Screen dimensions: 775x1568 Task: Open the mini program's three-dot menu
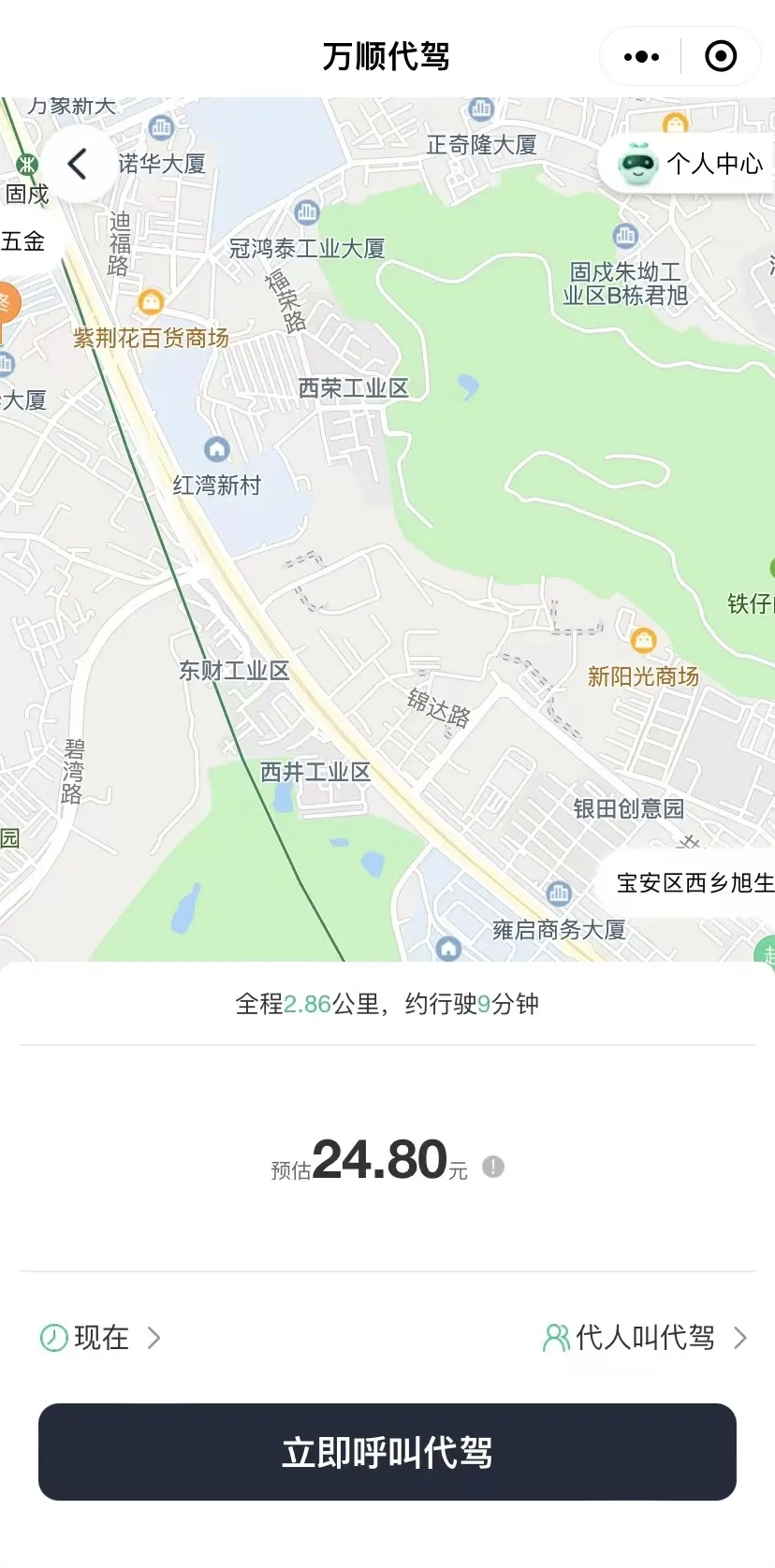pos(641,57)
